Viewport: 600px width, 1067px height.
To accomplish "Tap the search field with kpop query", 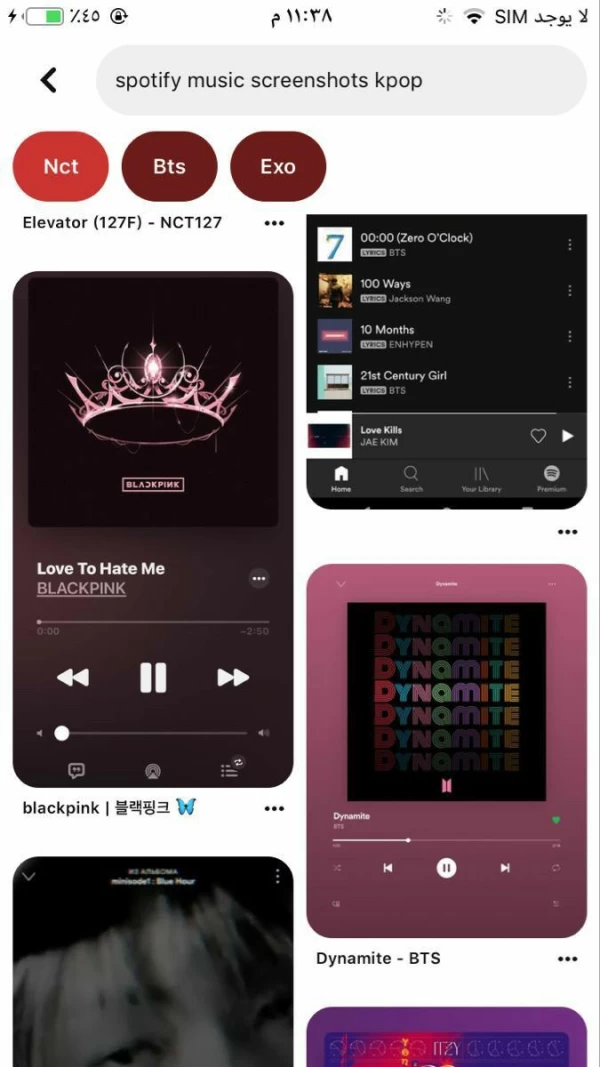I will (x=340, y=80).
